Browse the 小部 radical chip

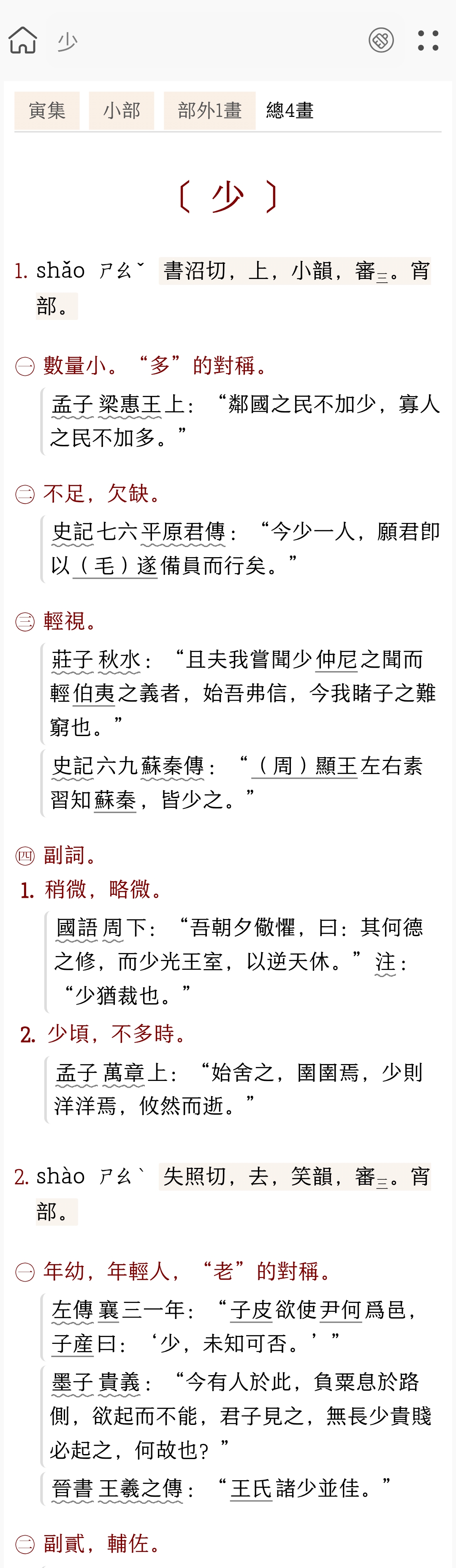[121, 111]
